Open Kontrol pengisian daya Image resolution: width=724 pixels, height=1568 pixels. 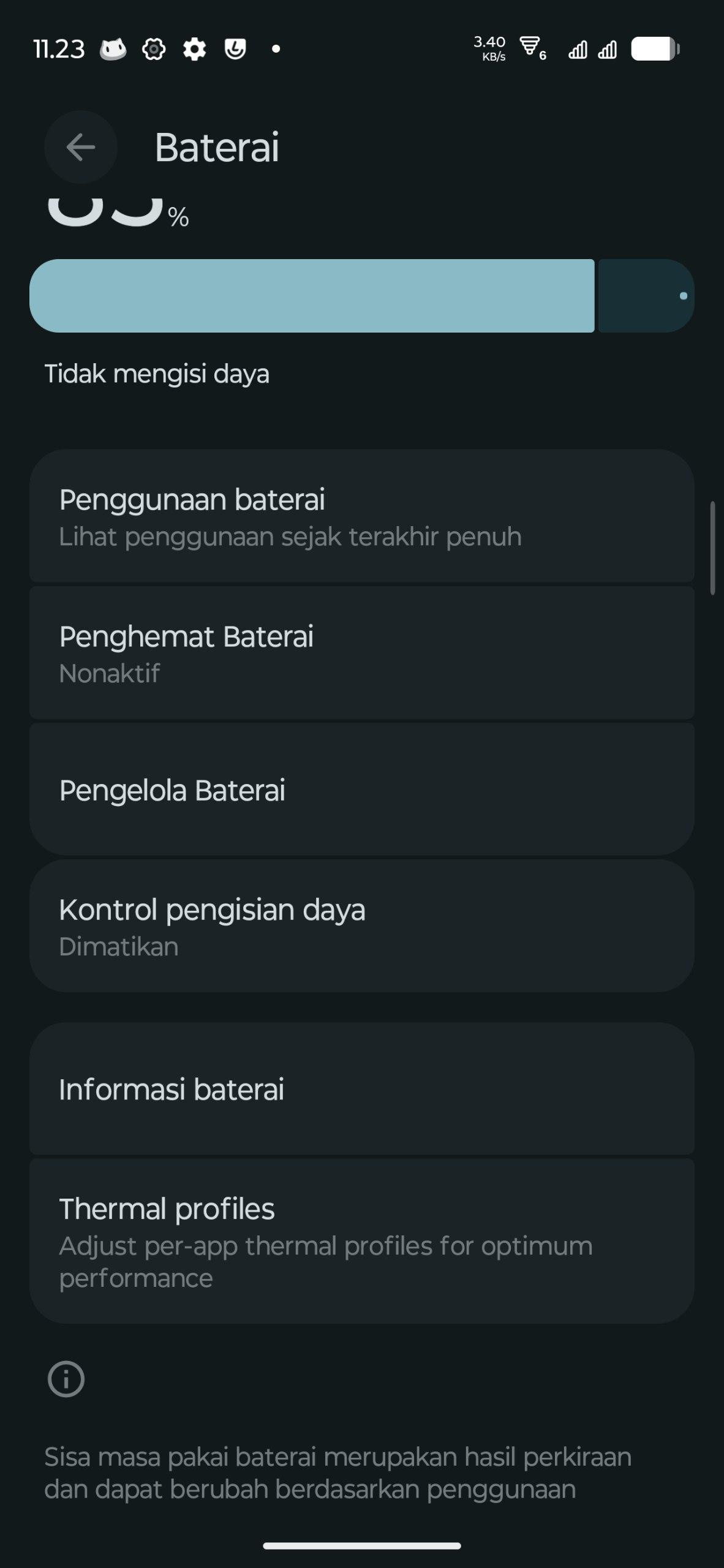point(361,926)
